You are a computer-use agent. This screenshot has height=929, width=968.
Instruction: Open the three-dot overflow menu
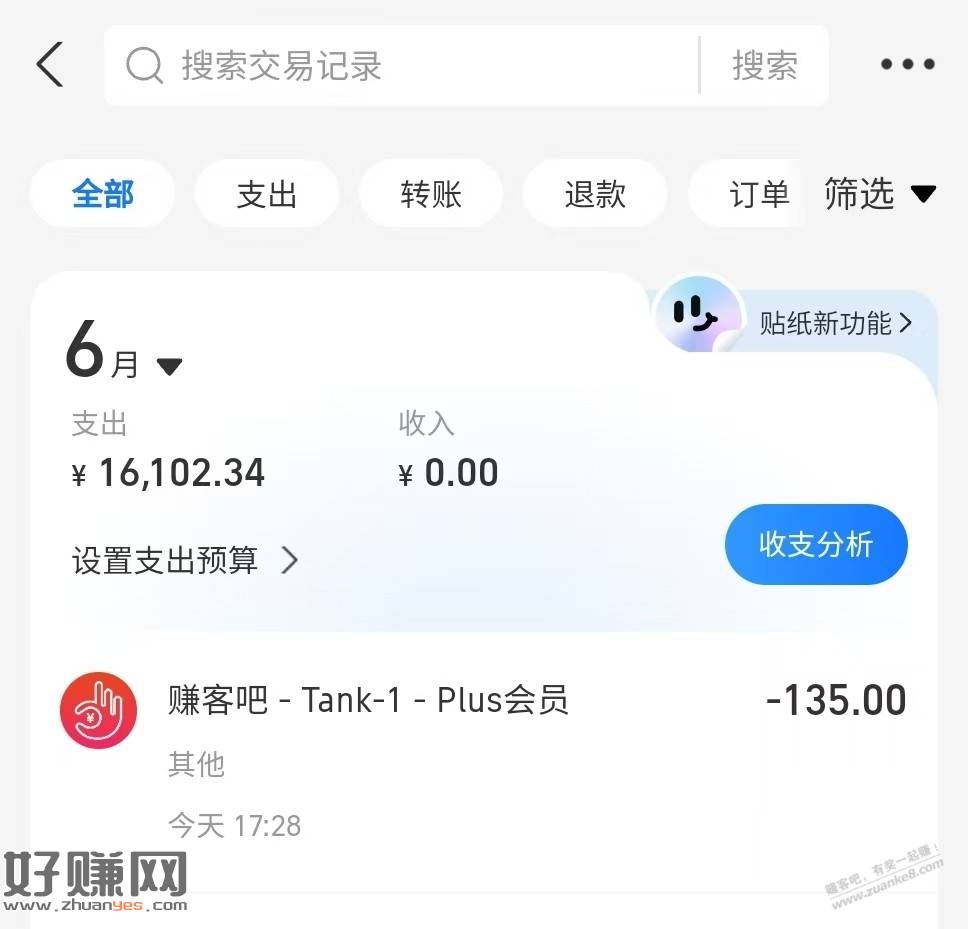coord(907,66)
